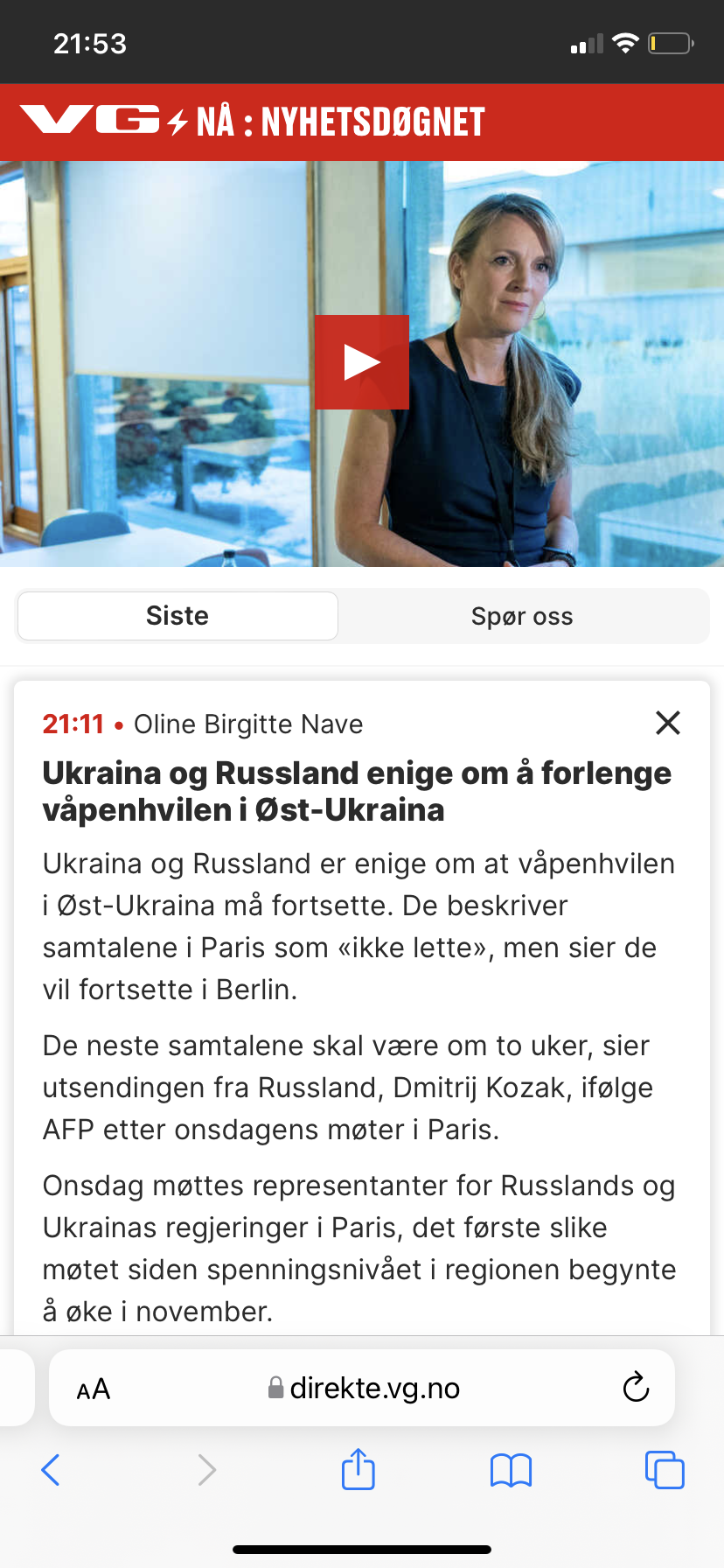The image size is (724, 1568).
Task: Tap the direkte.vg.no address bar
Action: [x=362, y=1388]
